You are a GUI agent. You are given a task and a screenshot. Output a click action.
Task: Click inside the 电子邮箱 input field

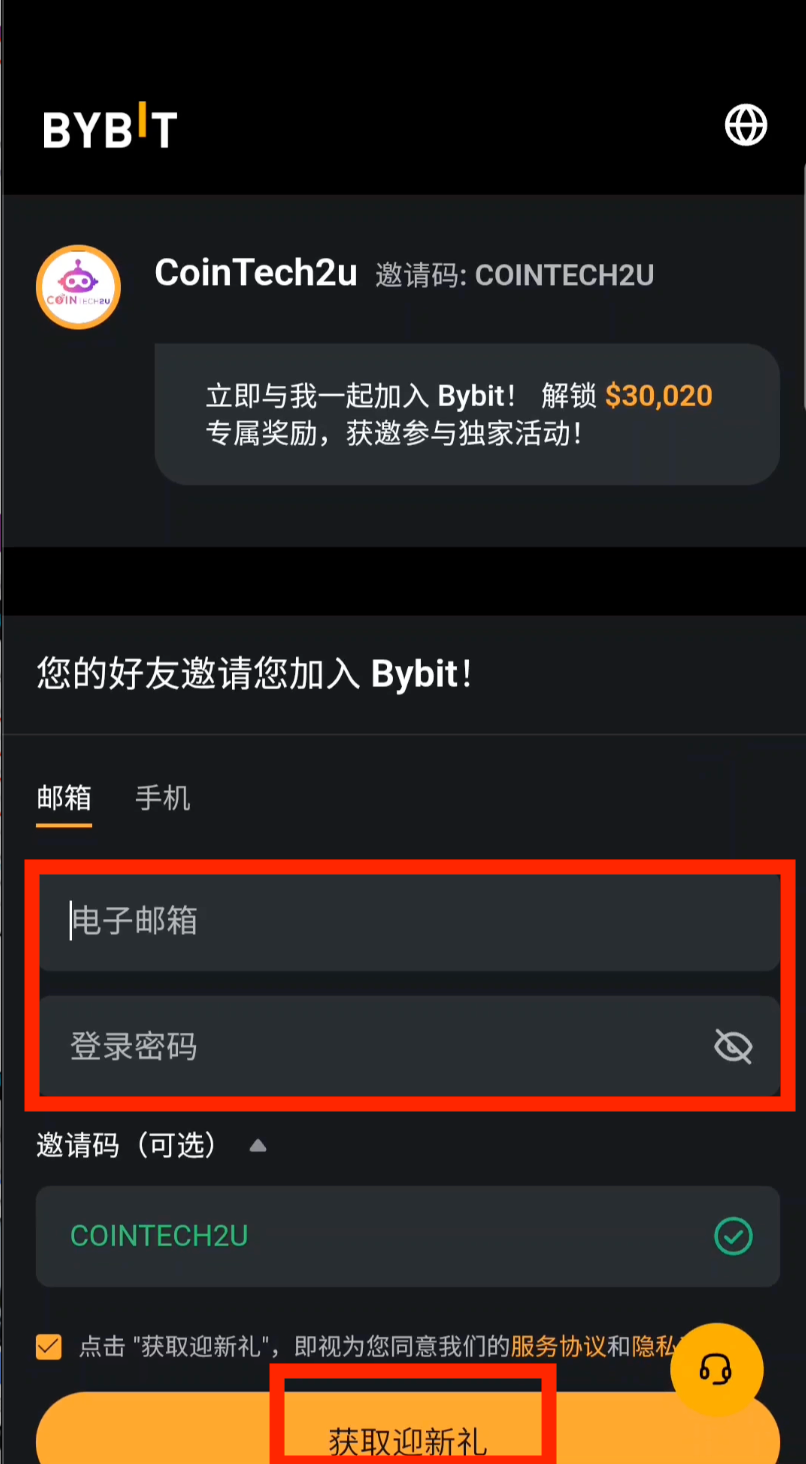(400, 921)
